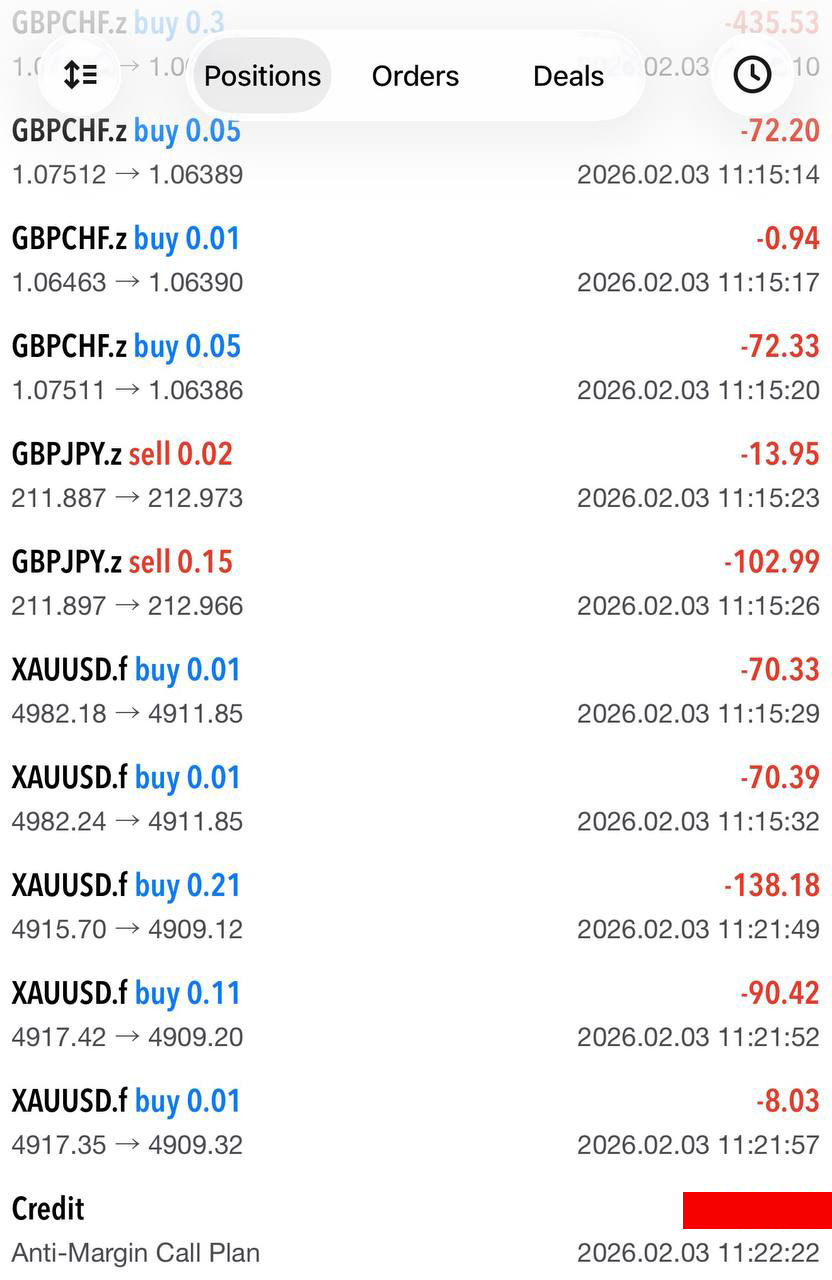Open the XAUUSD.f position with -70.33 loss
The height and width of the screenshot is (1280, 832).
point(415,691)
